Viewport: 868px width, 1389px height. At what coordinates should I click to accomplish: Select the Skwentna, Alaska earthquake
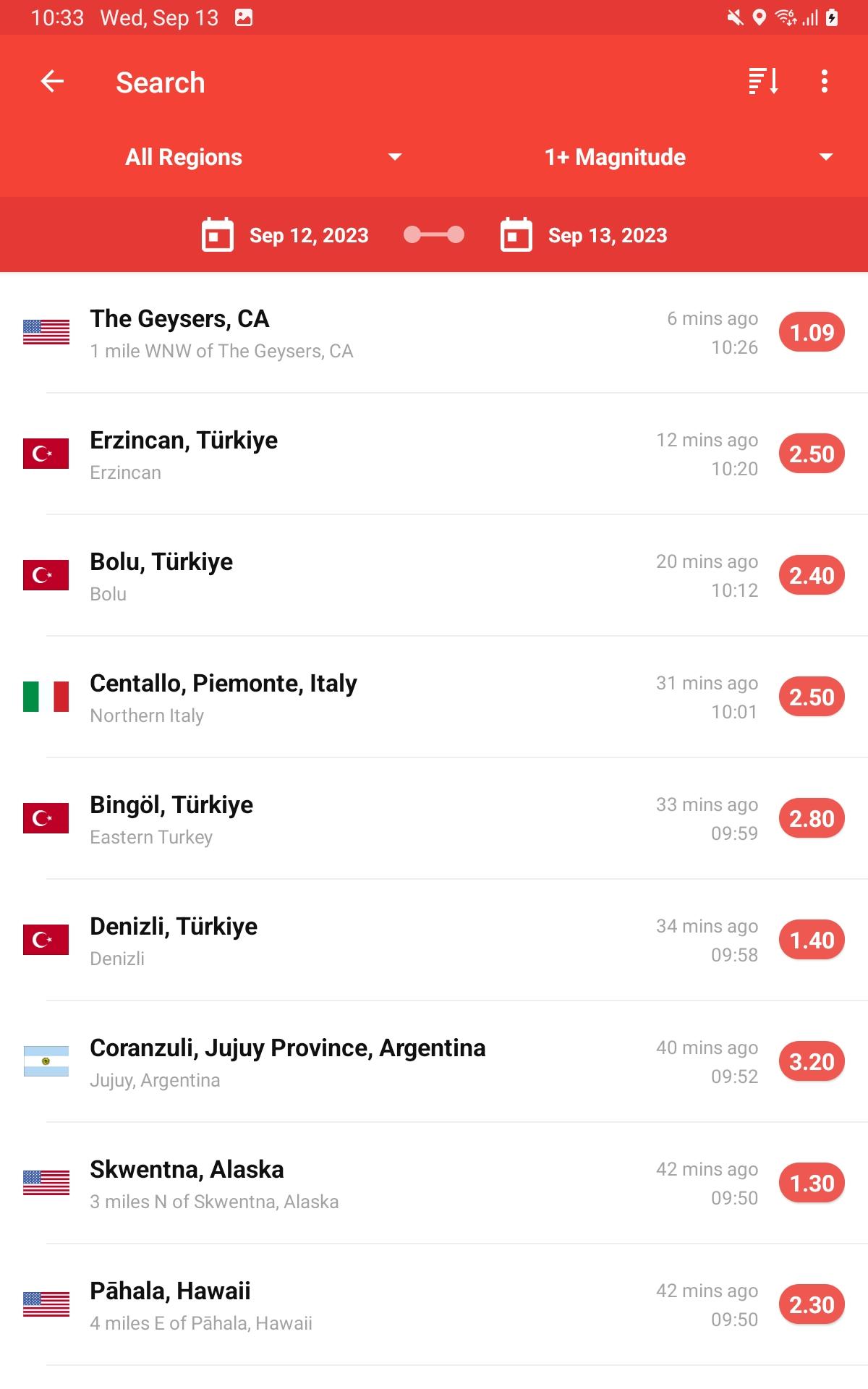click(434, 1184)
